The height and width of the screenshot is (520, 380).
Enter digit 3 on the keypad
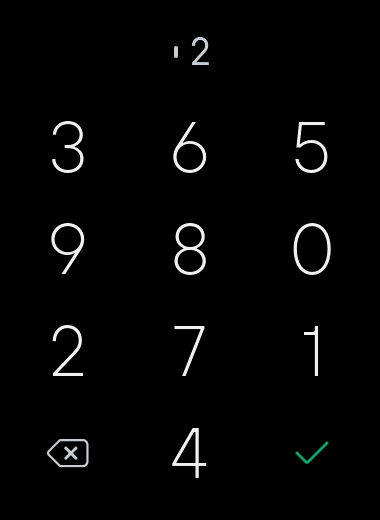tap(68, 147)
